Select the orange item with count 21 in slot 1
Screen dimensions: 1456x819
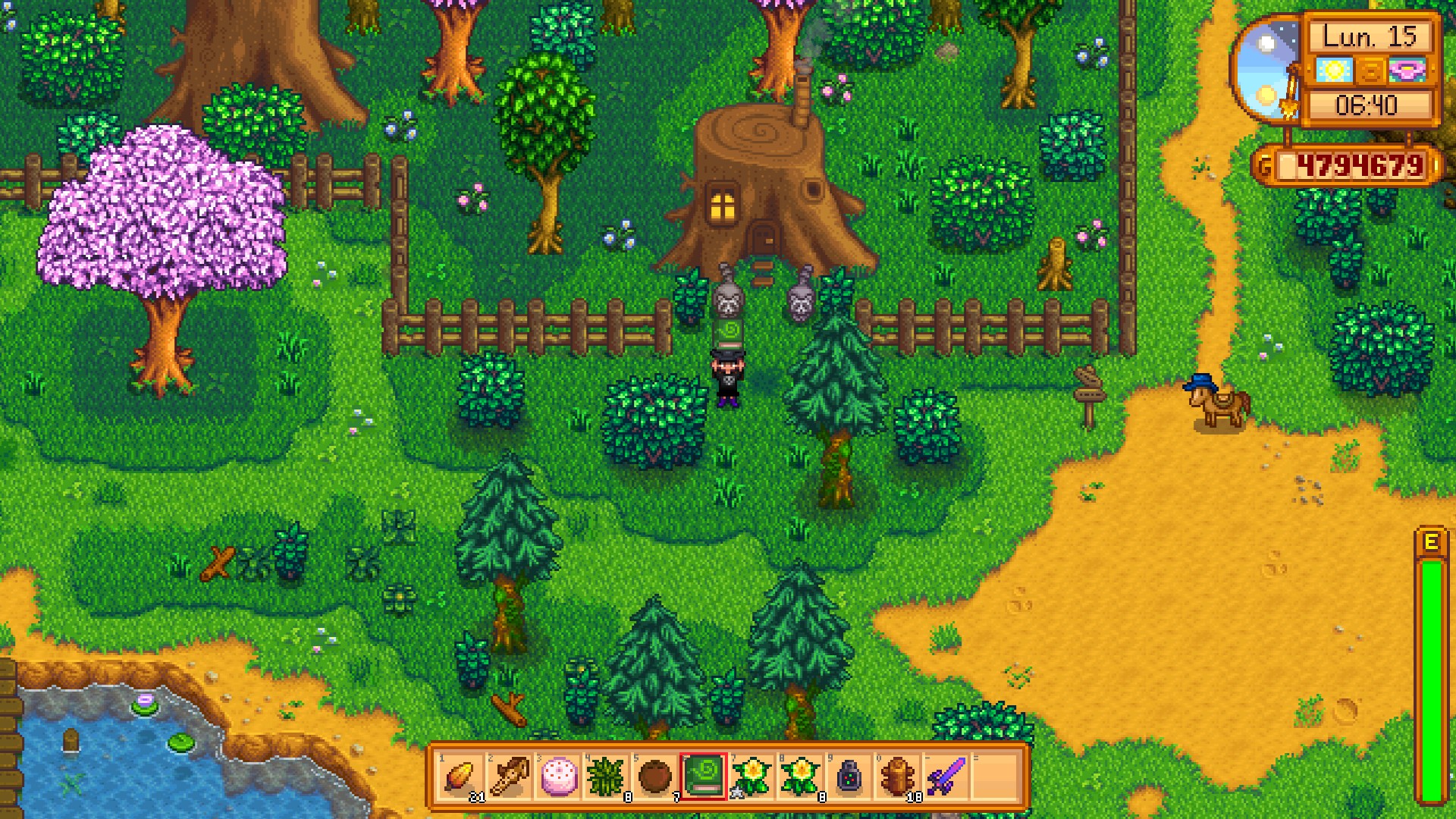(461, 777)
